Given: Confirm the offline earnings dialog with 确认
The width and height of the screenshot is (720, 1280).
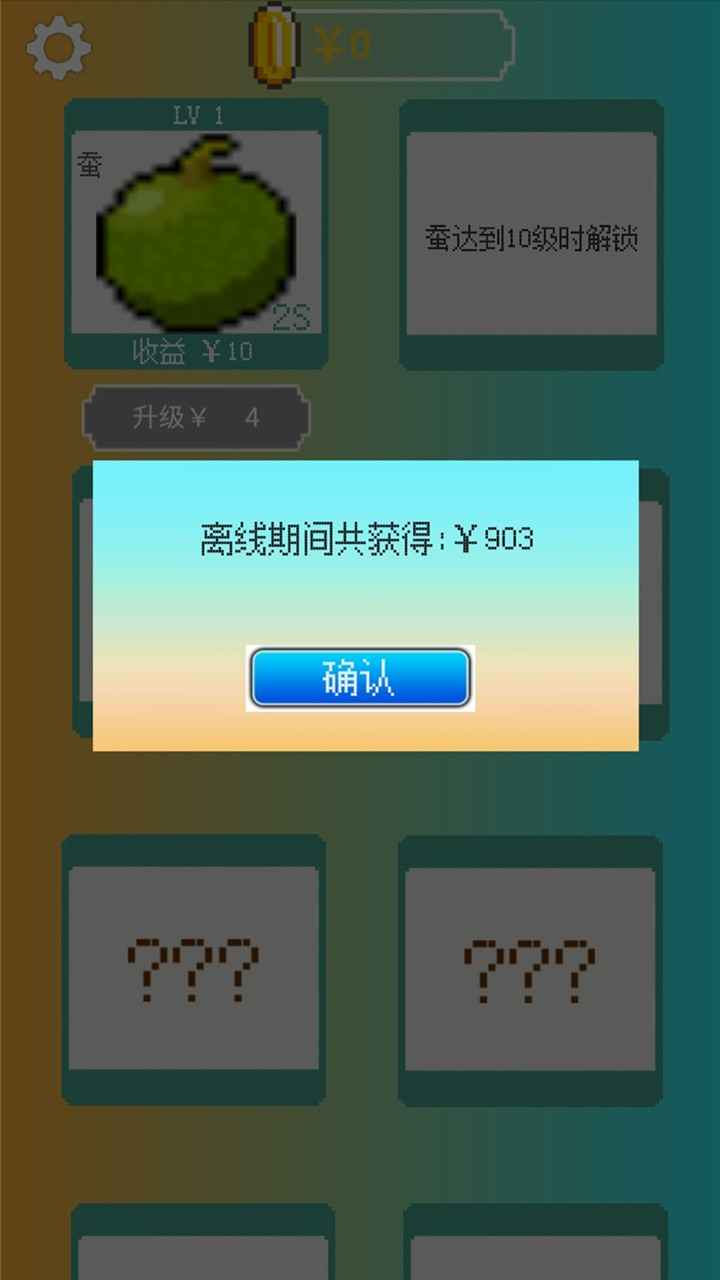Looking at the screenshot, I should click(x=360, y=679).
